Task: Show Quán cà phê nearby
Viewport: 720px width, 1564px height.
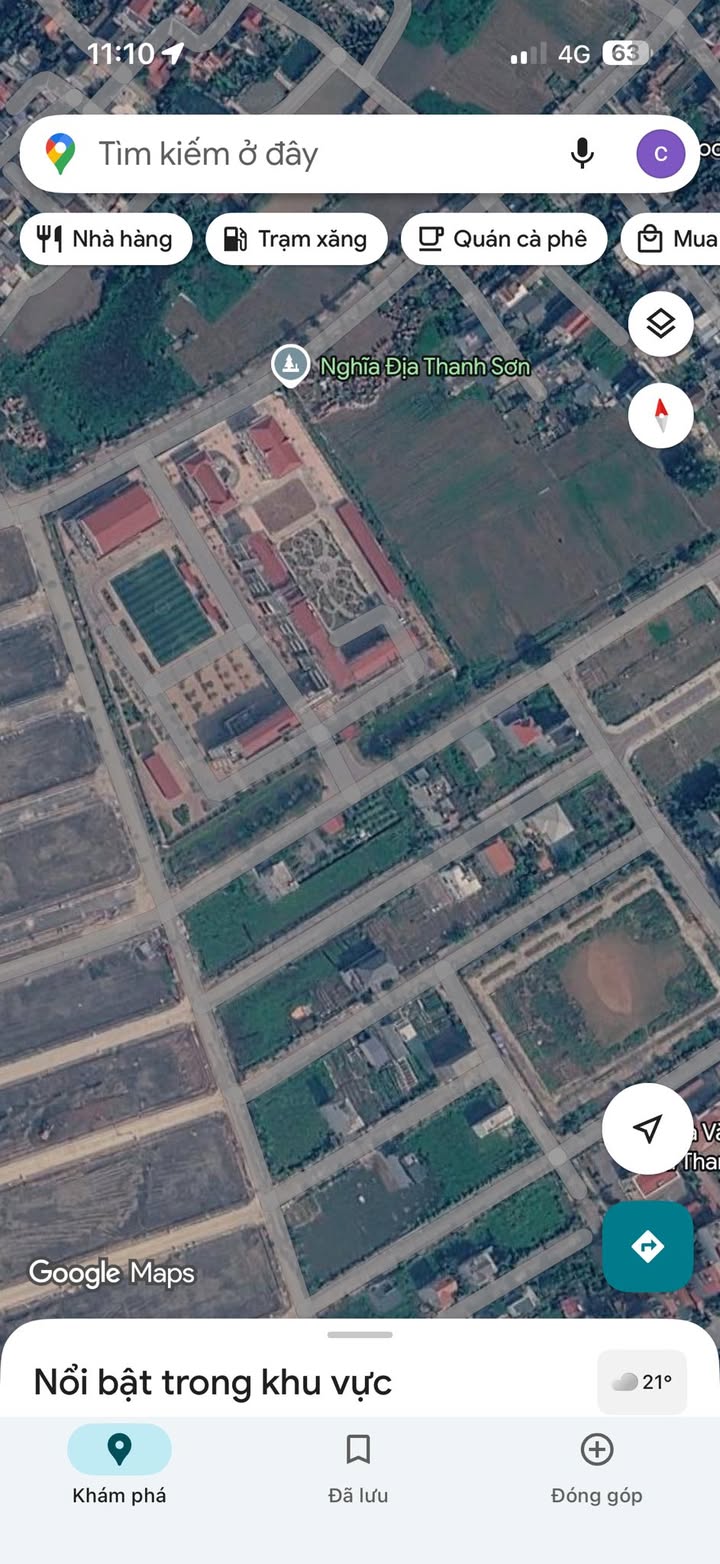Action: (x=503, y=239)
